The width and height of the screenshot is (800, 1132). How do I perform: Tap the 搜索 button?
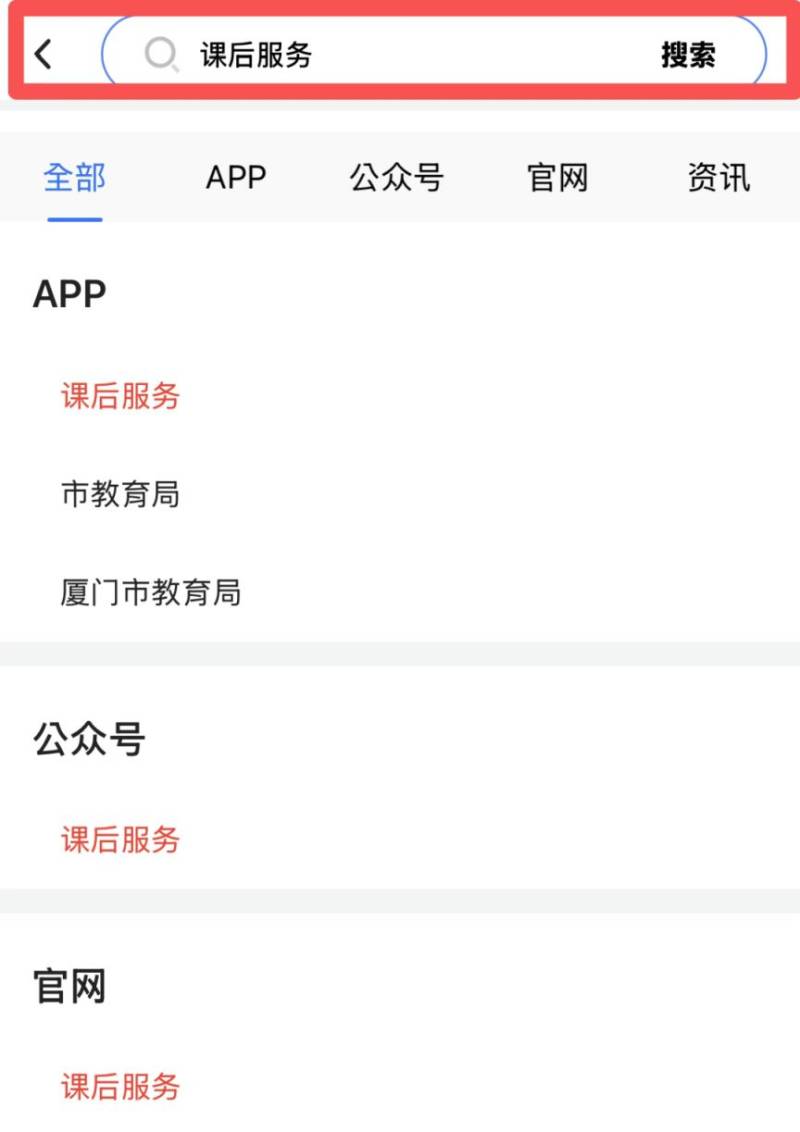pos(688,55)
